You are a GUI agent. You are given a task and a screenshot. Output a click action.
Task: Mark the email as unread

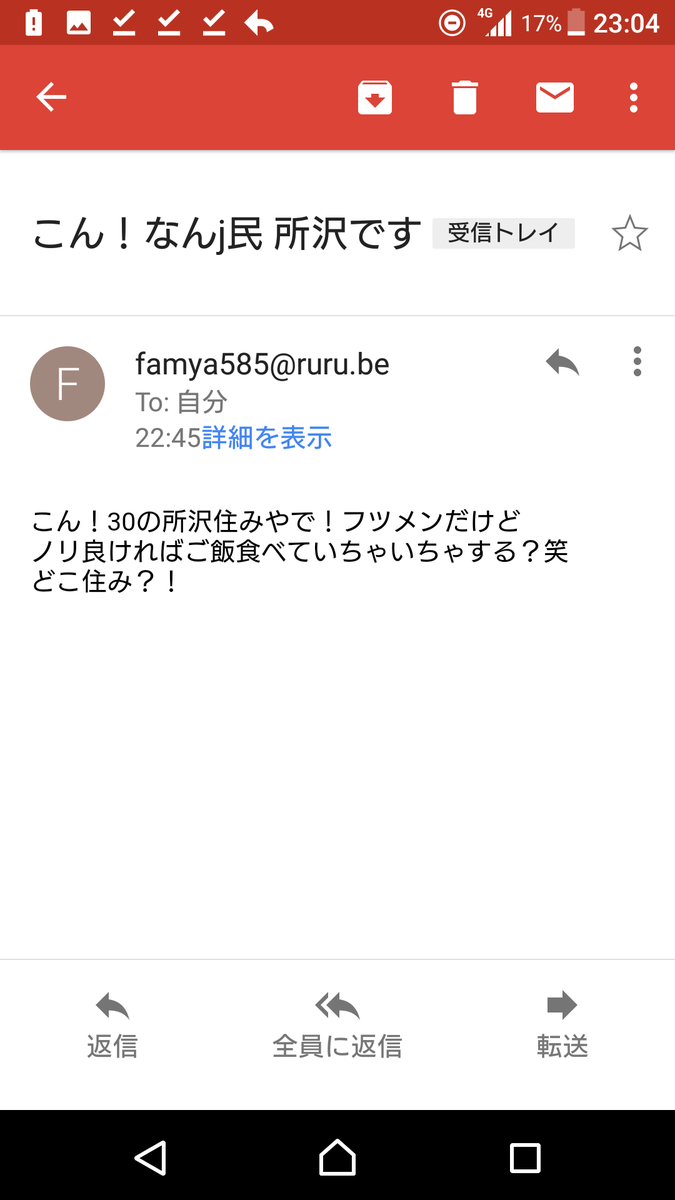554,97
